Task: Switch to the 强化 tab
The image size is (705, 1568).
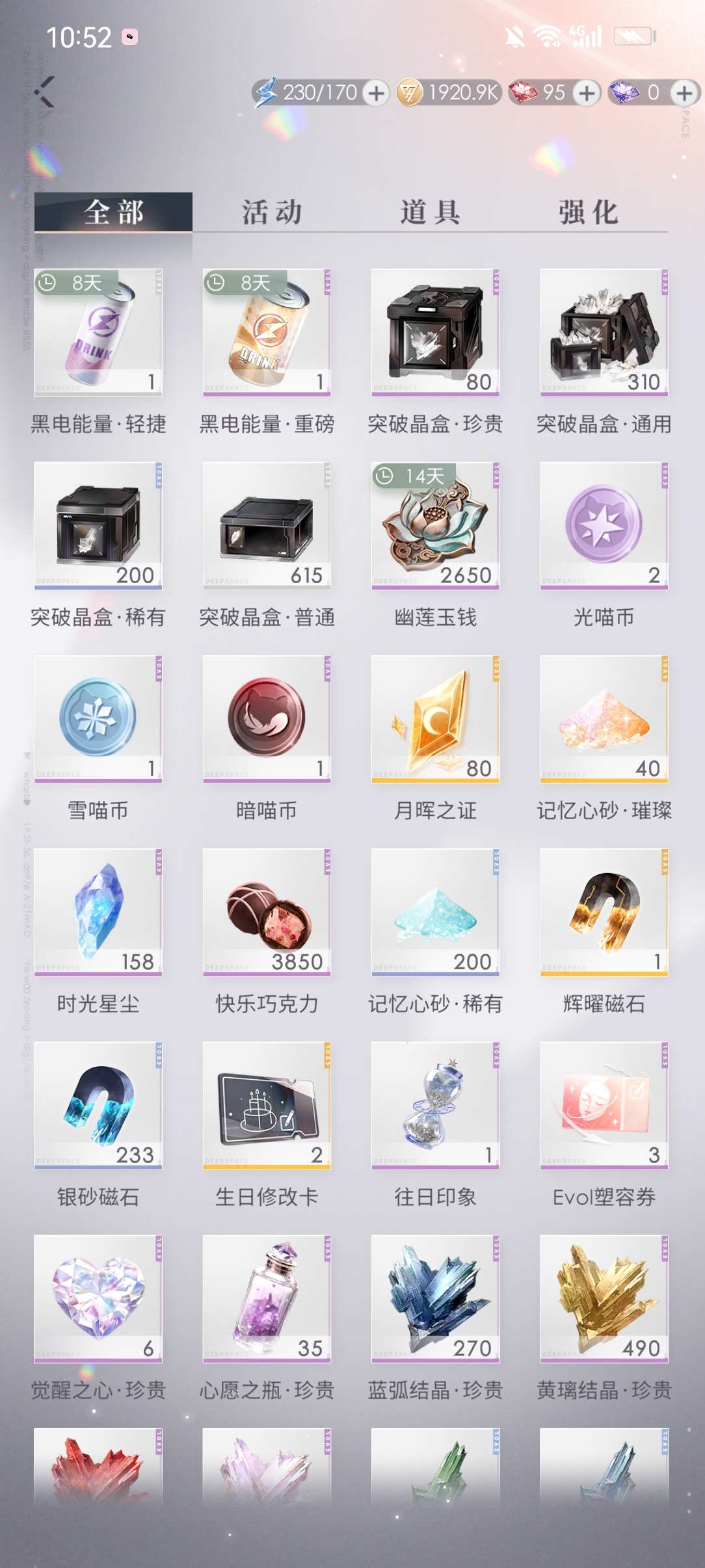Action: 588,212
